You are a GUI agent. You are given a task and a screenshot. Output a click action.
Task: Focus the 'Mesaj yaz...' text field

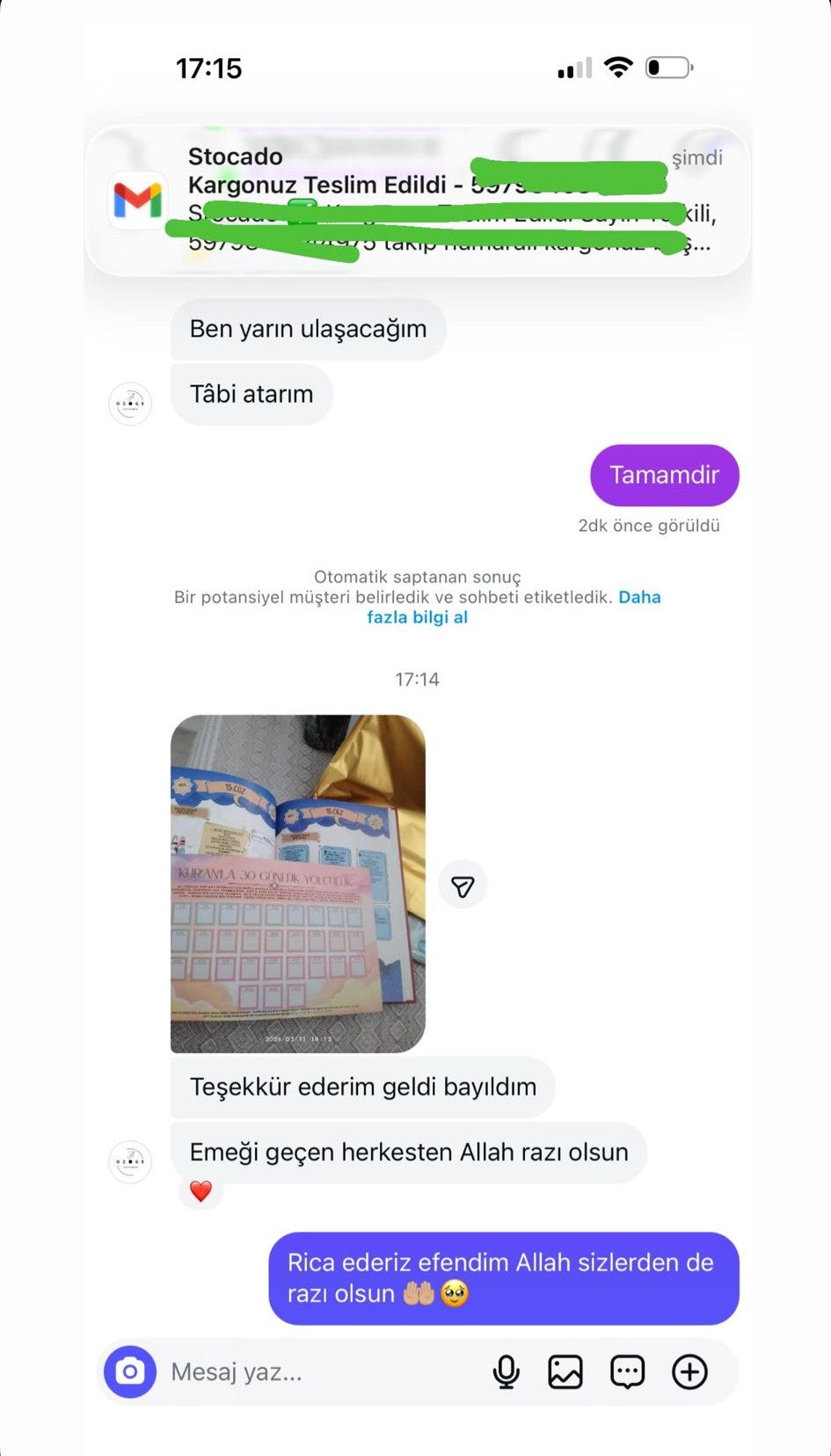click(317, 1372)
